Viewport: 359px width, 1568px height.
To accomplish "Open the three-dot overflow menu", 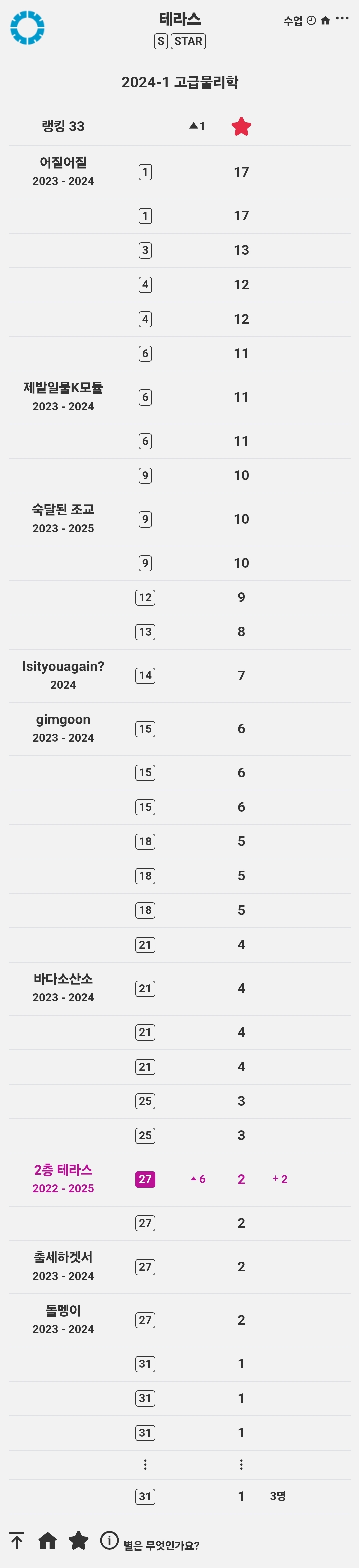I will click(x=342, y=18).
